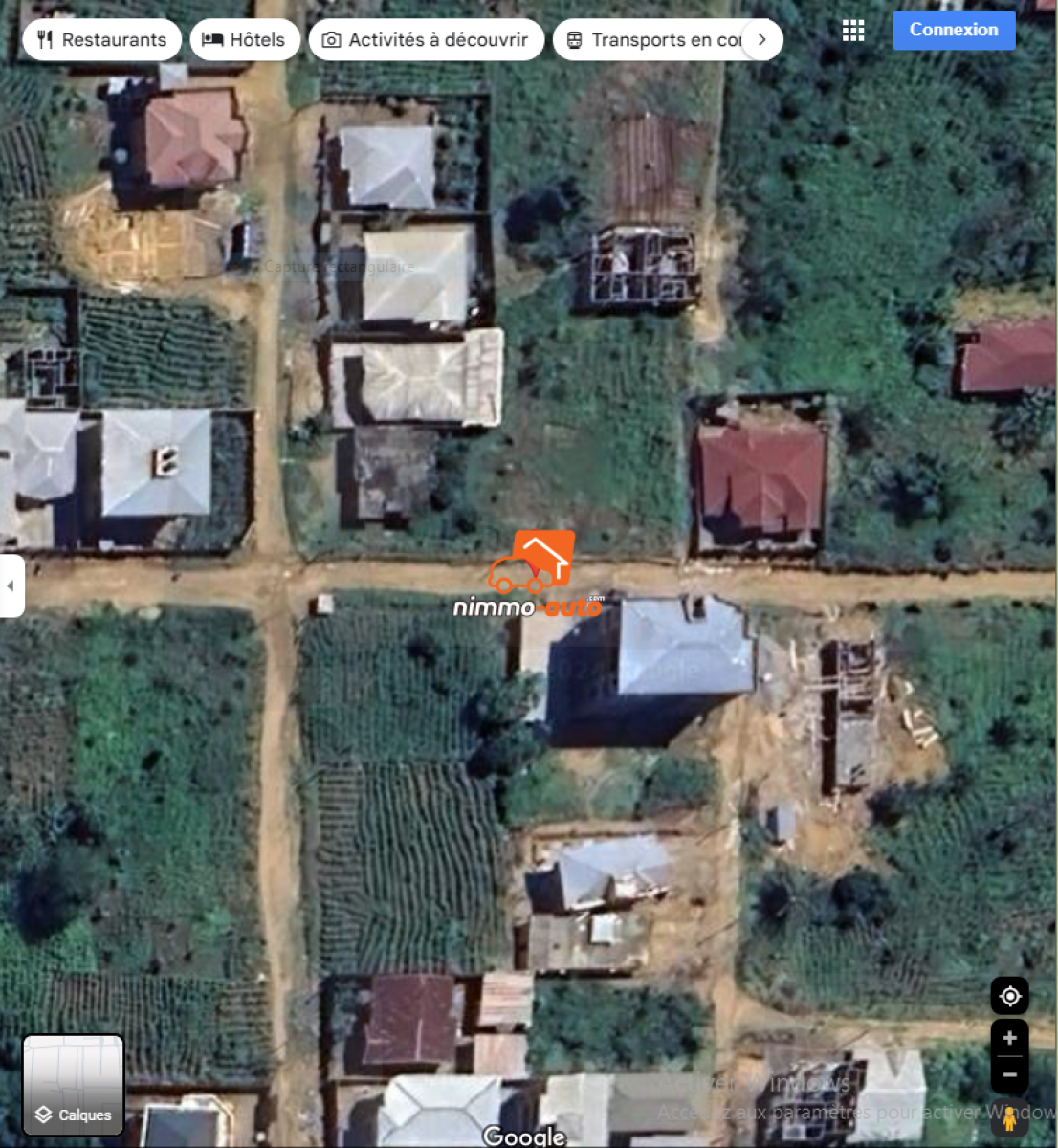The width and height of the screenshot is (1058, 1148).
Task: Activate the Street View pegman
Action: tap(1009, 1117)
